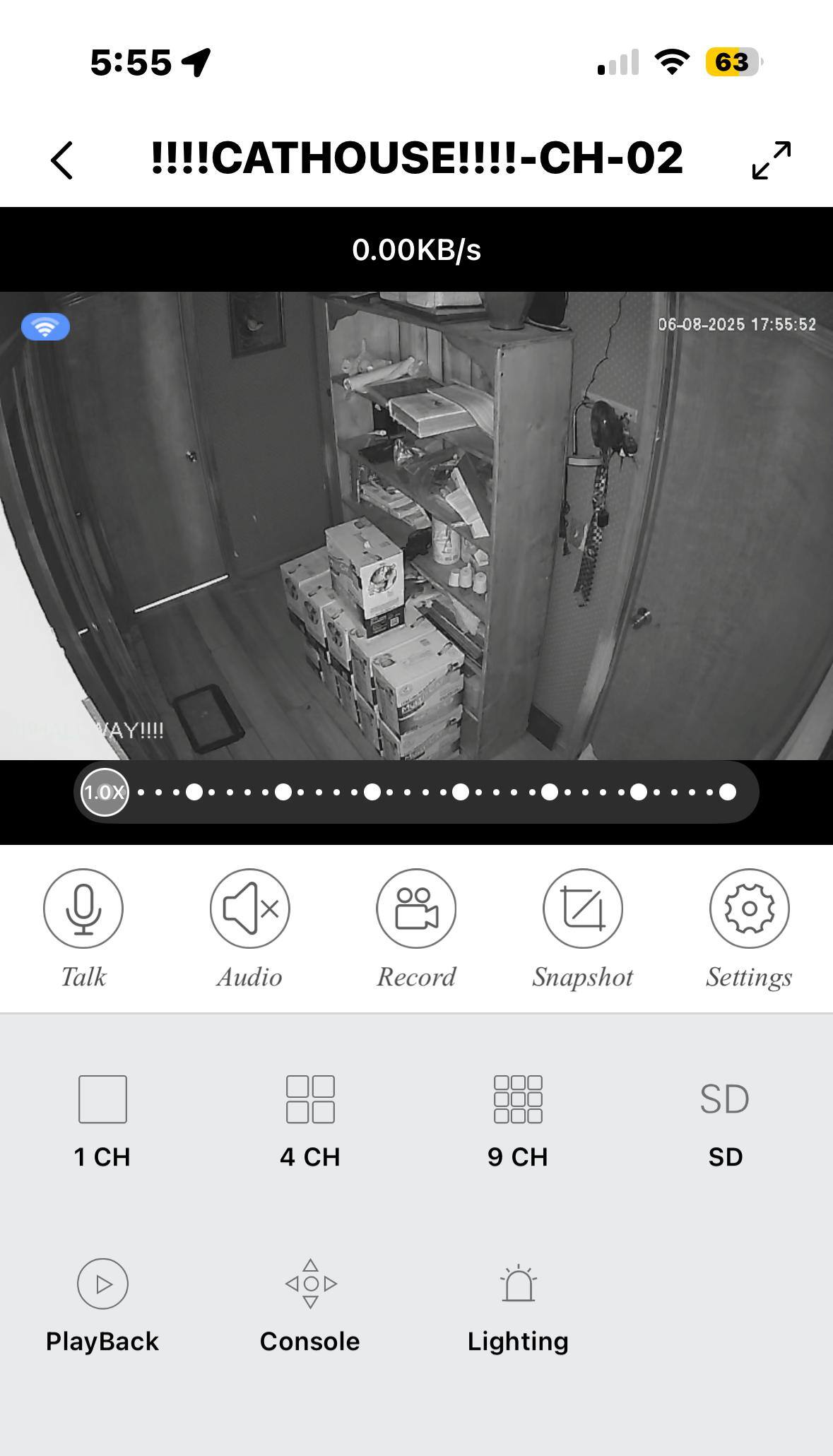This screenshot has width=833, height=1456.
Task: Switch to single-camera 1 CH view
Action: [x=102, y=1116]
